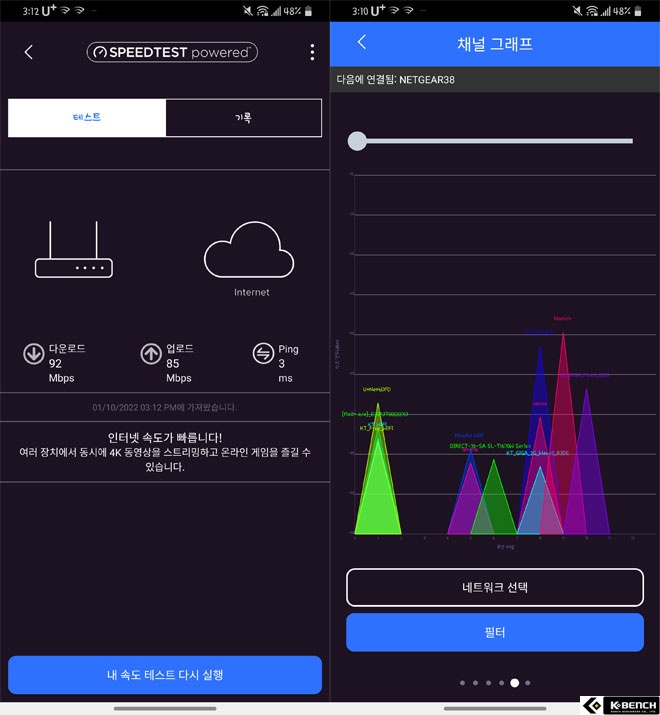Viewport: 660px width, 715px height.
Task: Tap the page indicator dots under 필터
Action: pos(495,683)
